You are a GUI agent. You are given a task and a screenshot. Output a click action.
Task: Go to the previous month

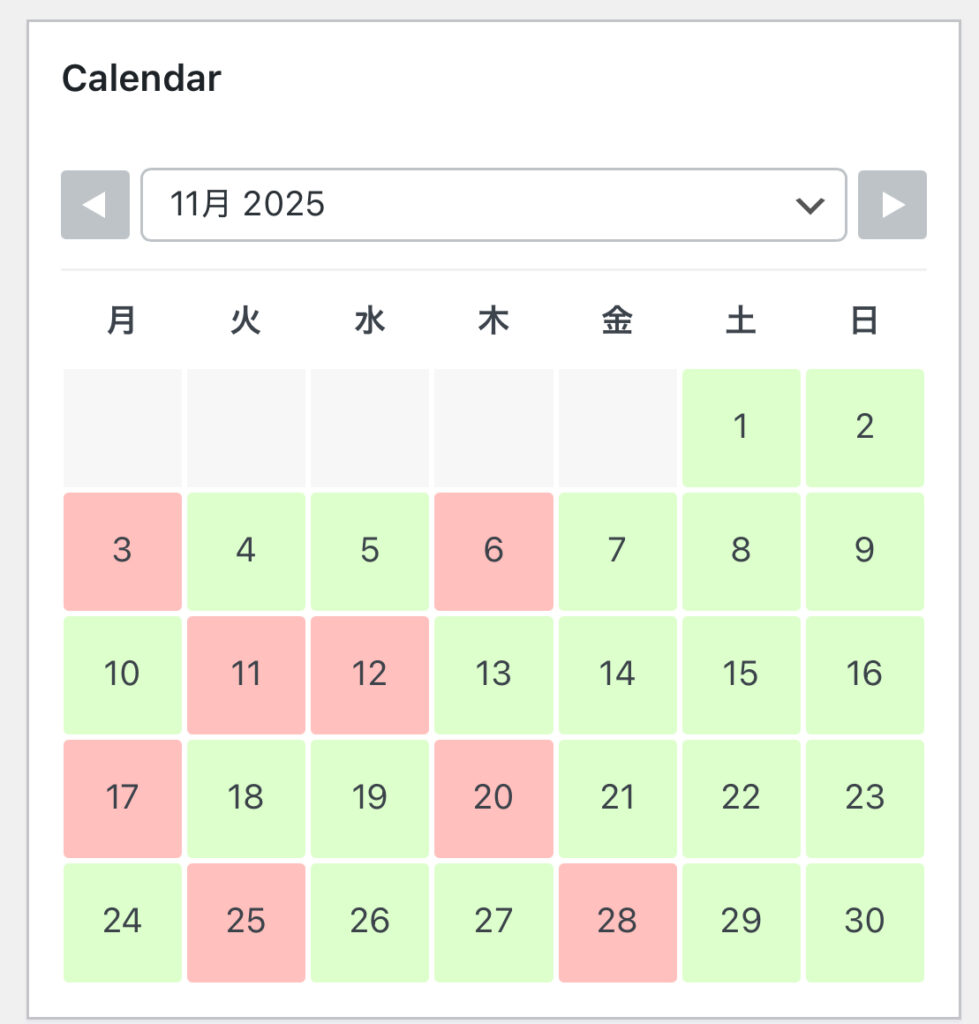(x=95, y=205)
